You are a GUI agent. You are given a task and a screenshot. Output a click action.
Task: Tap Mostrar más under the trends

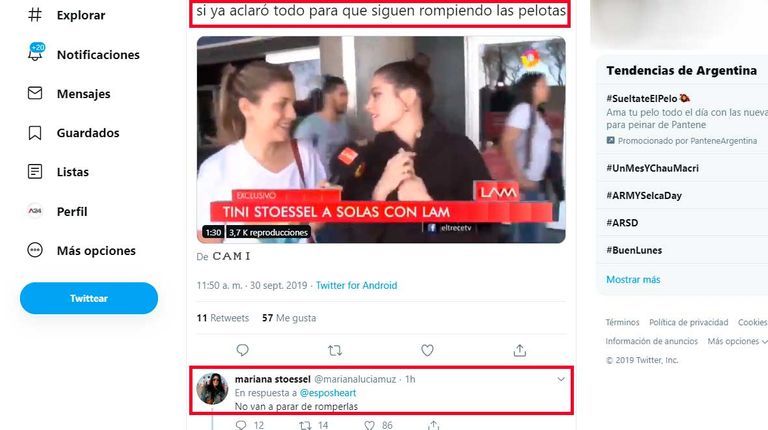tap(633, 279)
